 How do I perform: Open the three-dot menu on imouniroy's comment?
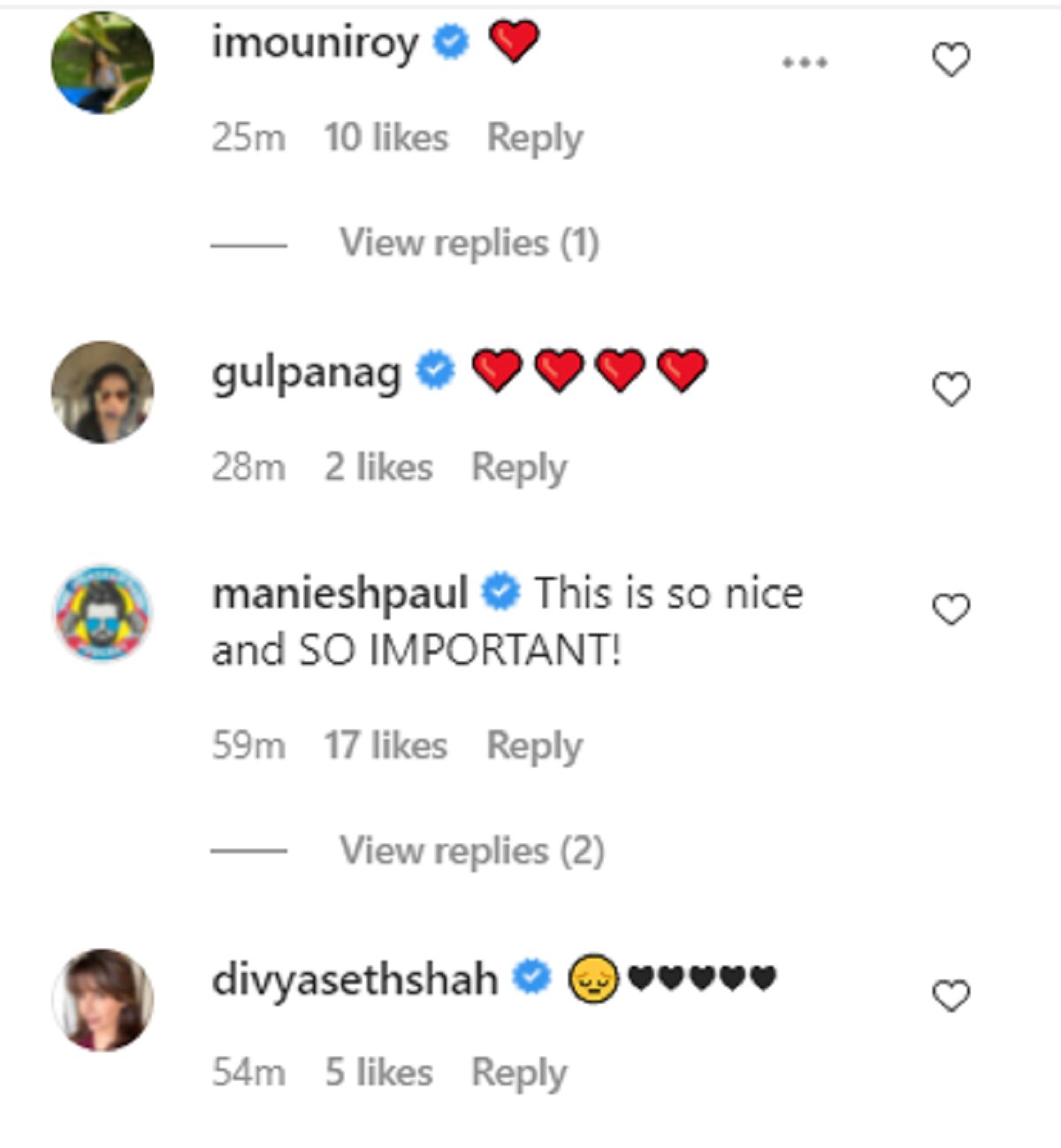point(805,63)
